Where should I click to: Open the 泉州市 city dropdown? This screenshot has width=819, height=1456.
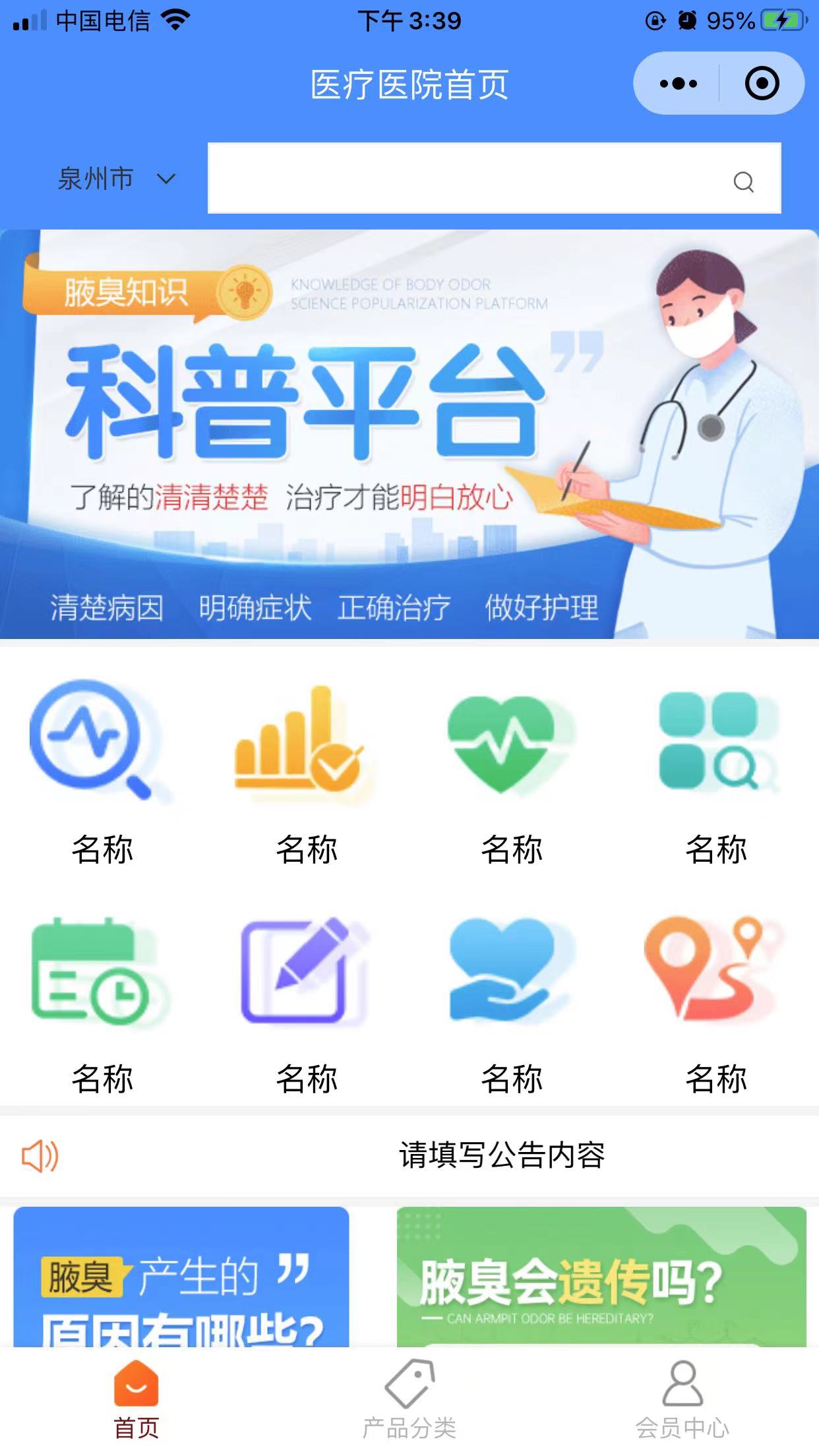(x=116, y=178)
